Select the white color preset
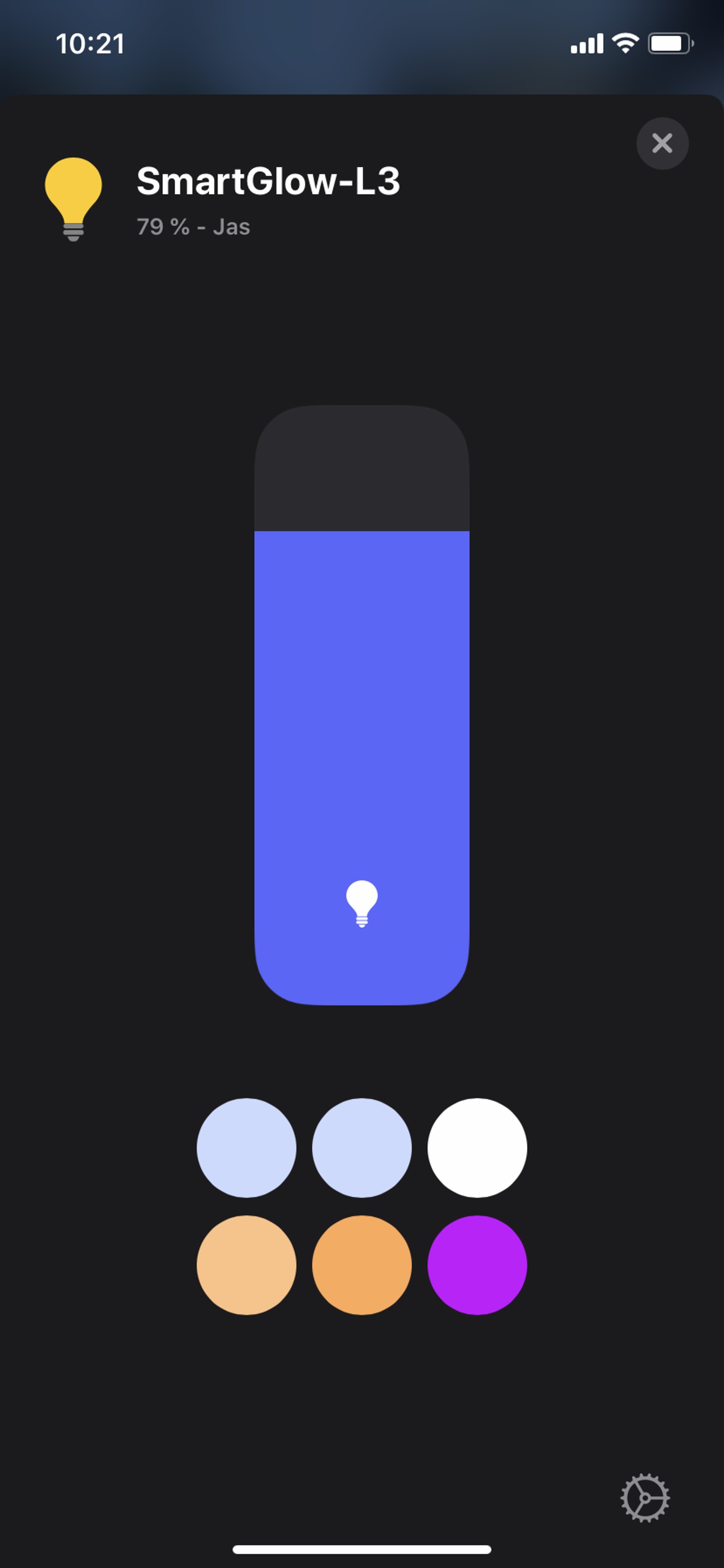 pyautogui.click(x=477, y=1148)
